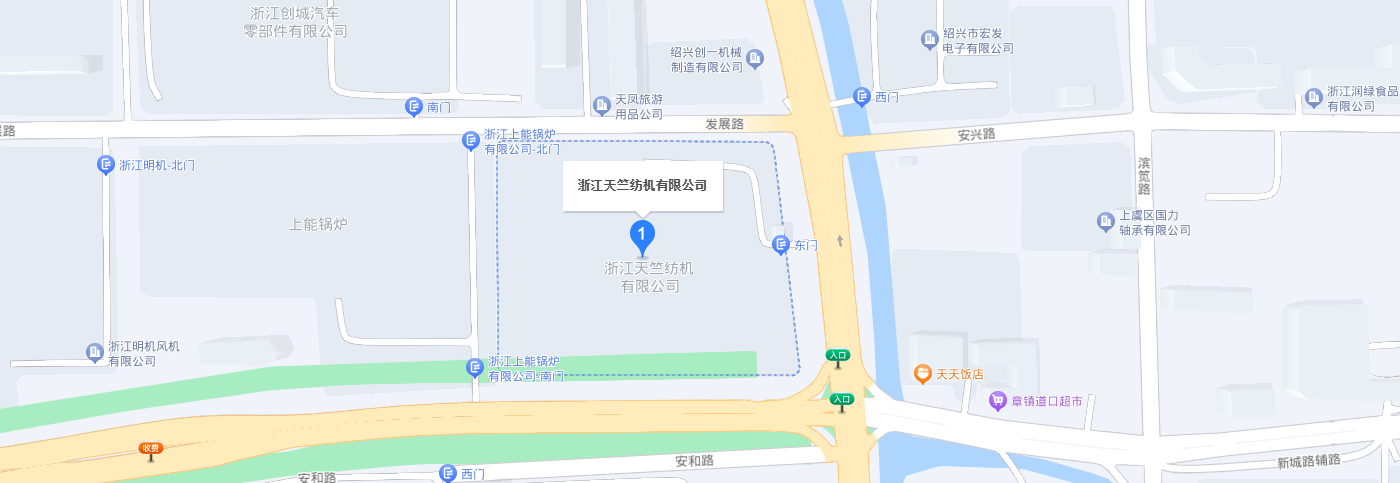1400x483 pixels.
Task: Select the 浙江明机-北门 marker
Action: tap(106, 165)
